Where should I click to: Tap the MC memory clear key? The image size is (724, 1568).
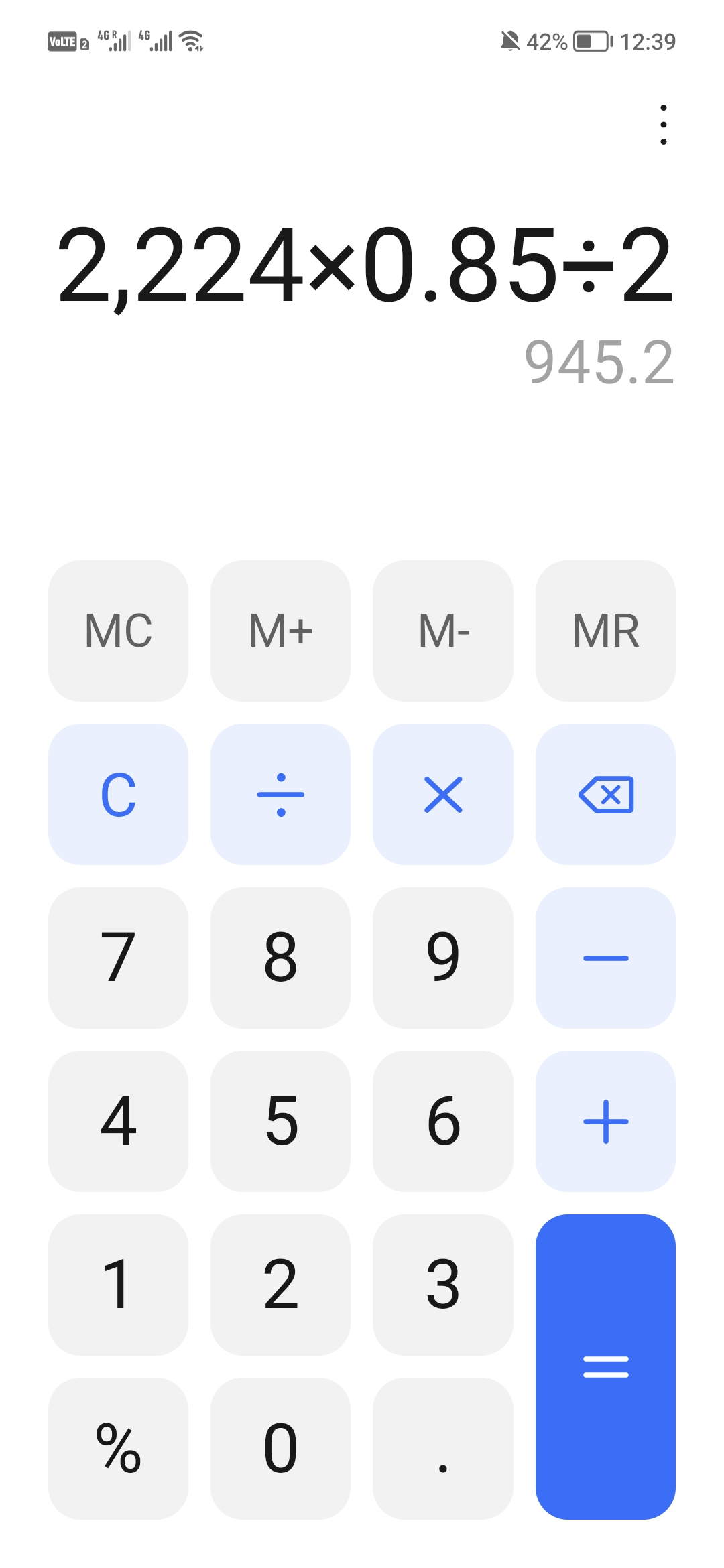[x=119, y=631]
